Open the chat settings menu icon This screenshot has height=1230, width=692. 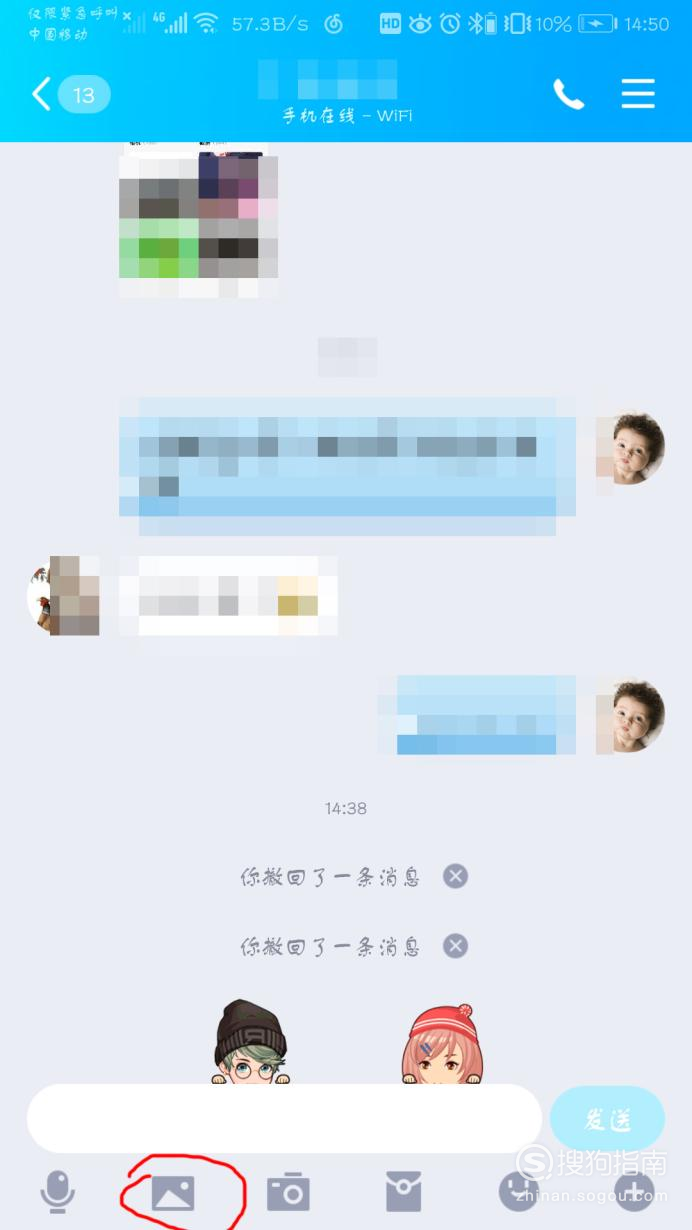pos(638,94)
